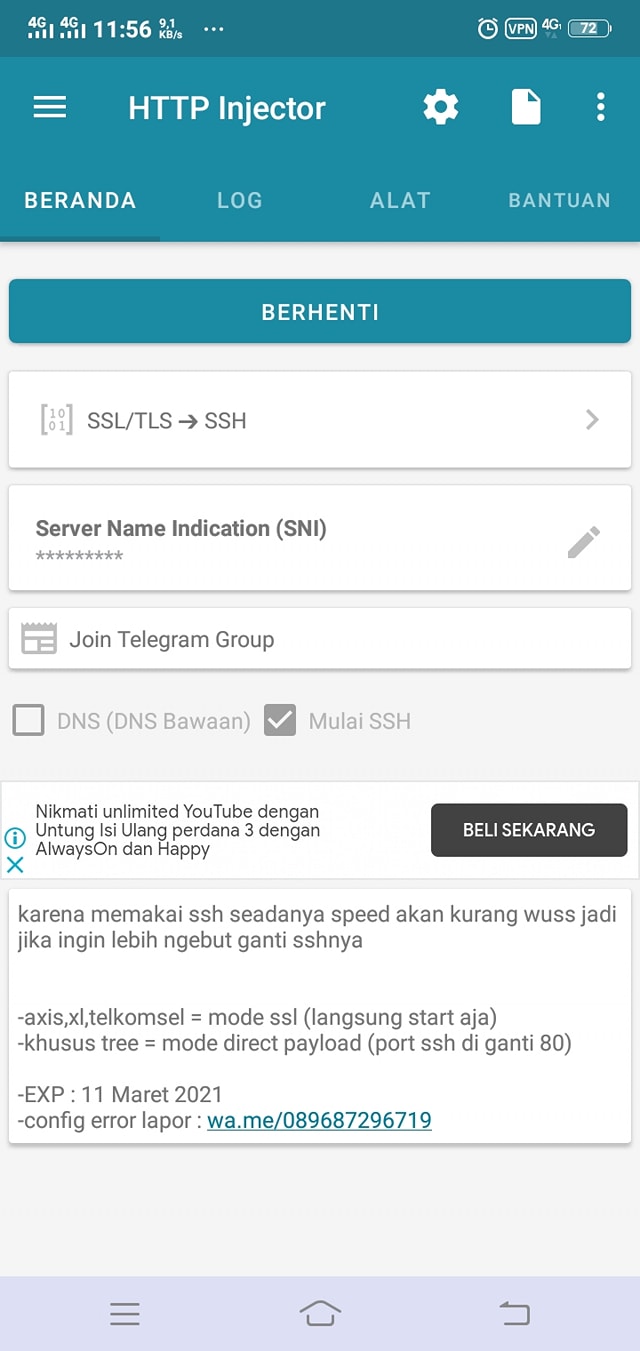Open the settings gear icon
This screenshot has width=640, height=1351.
440,107
